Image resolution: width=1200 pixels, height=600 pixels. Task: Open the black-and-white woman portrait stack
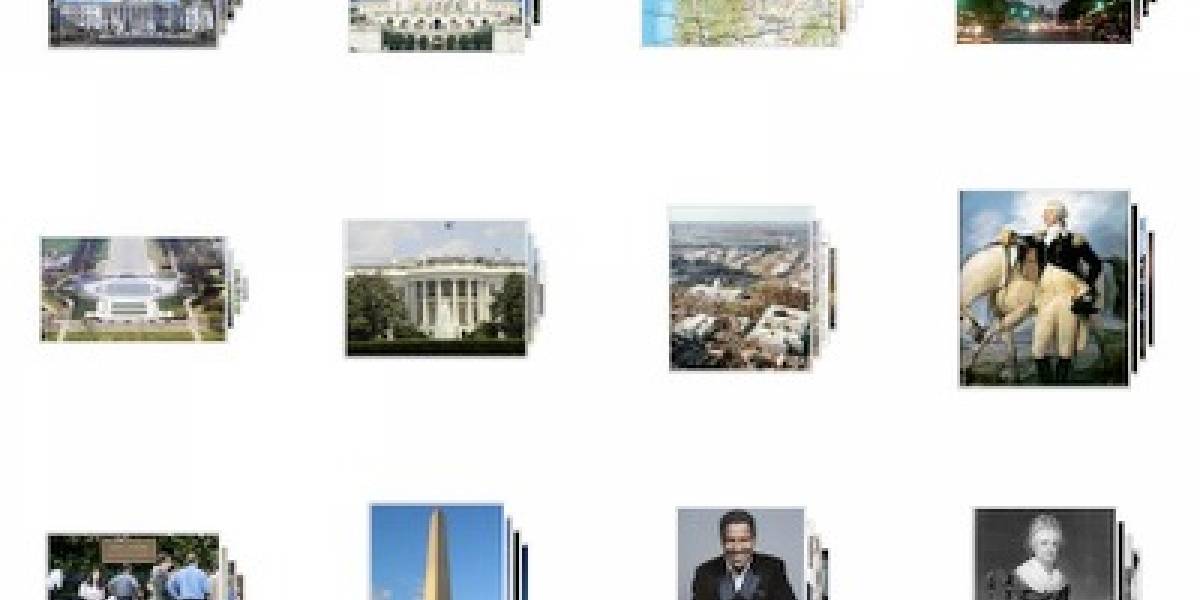point(1044,554)
